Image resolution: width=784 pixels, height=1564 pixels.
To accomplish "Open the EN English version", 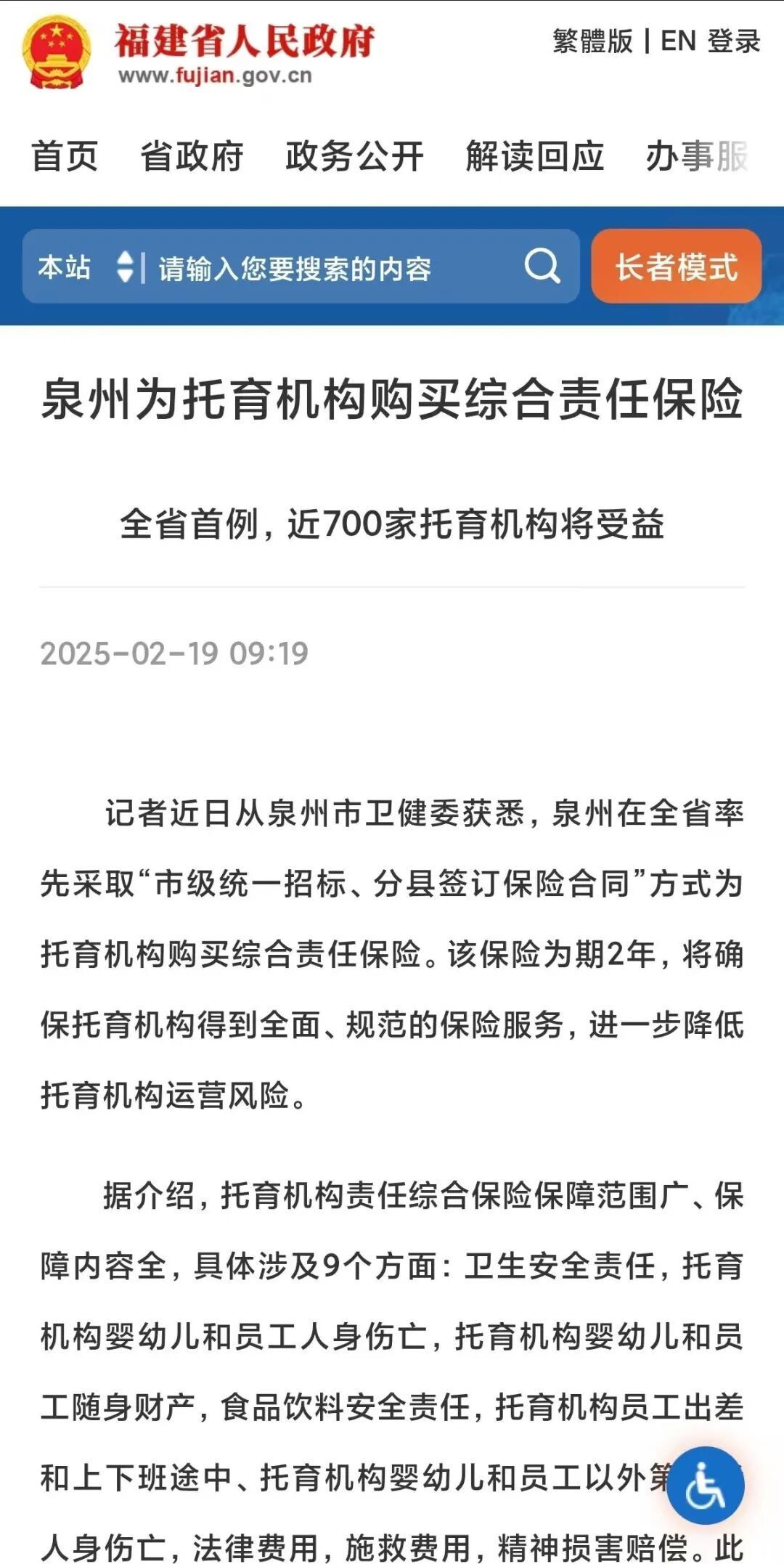I will pos(678,41).
